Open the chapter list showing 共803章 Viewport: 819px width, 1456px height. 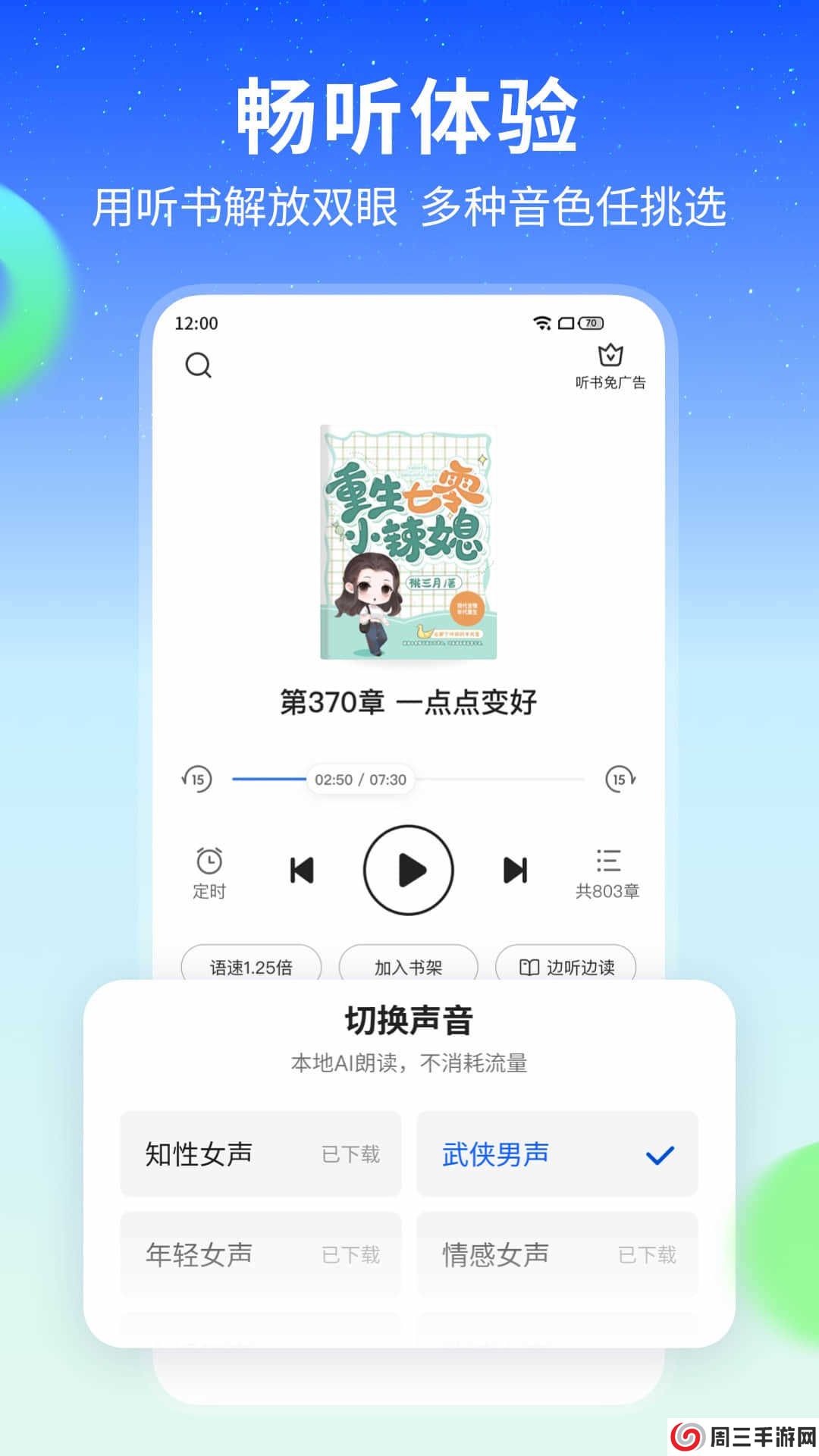coord(609,871)
